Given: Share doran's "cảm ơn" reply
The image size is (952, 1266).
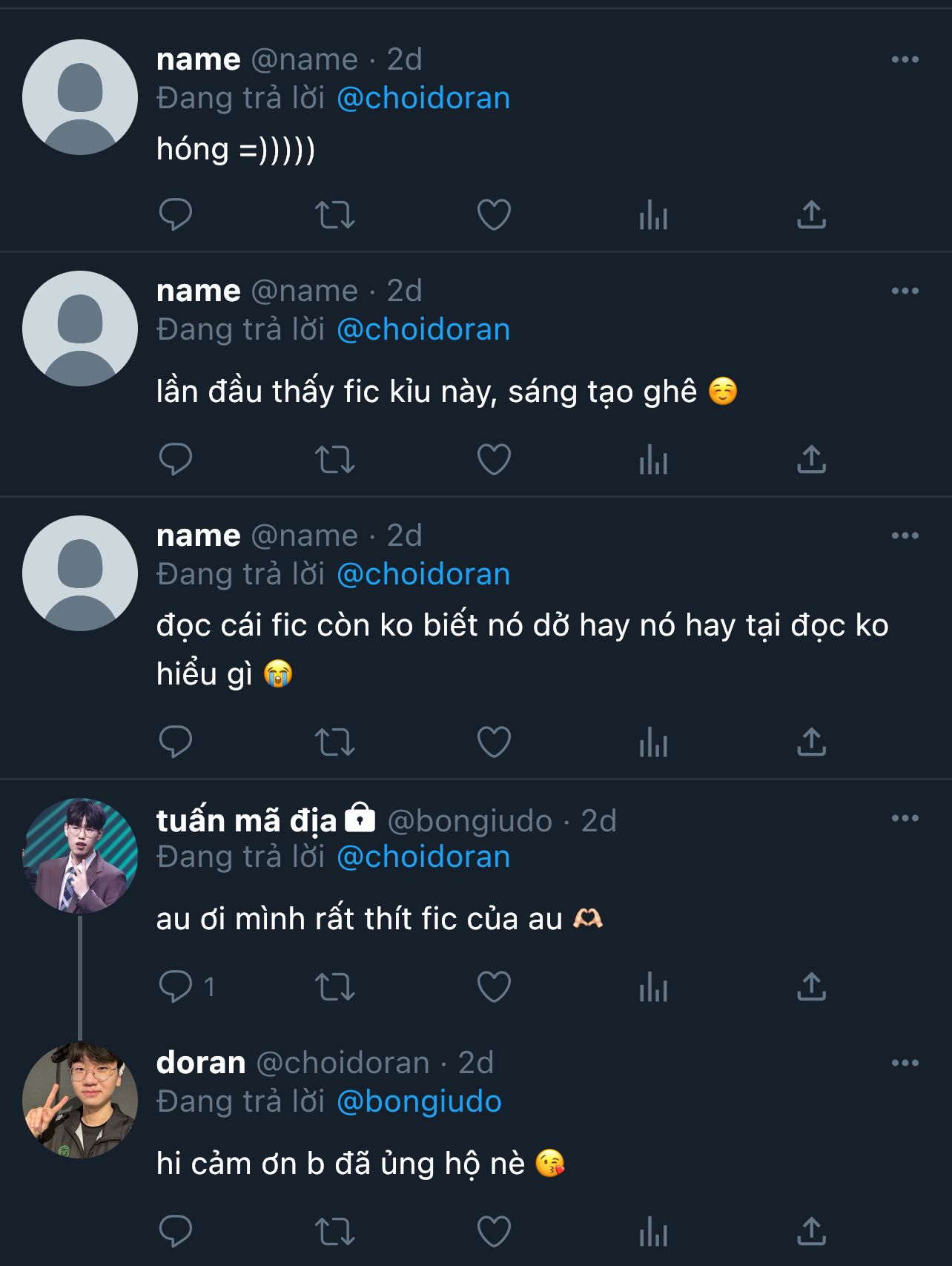Looking at the screenshot, I should [811, 1231].
